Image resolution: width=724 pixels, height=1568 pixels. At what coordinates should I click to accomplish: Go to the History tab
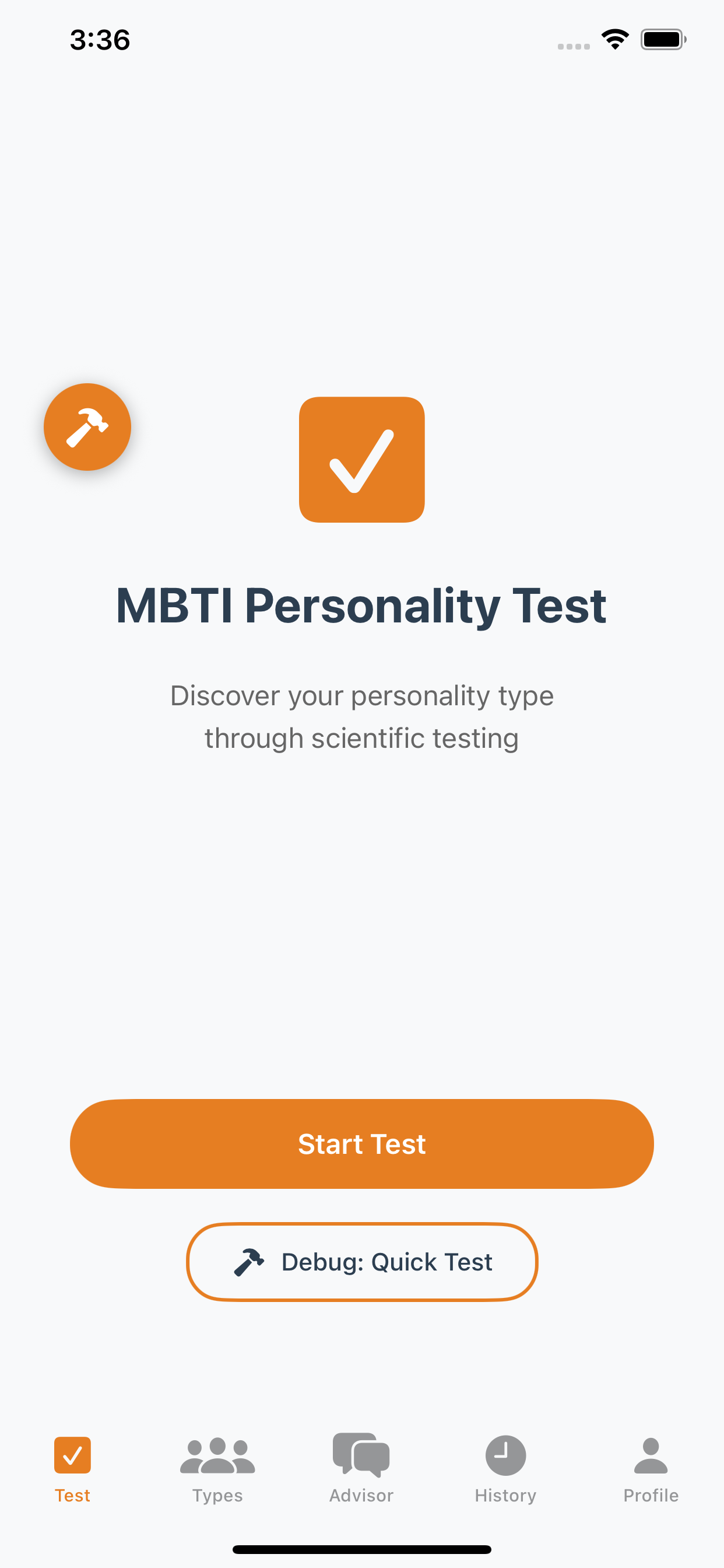[x=505, y=1473]
